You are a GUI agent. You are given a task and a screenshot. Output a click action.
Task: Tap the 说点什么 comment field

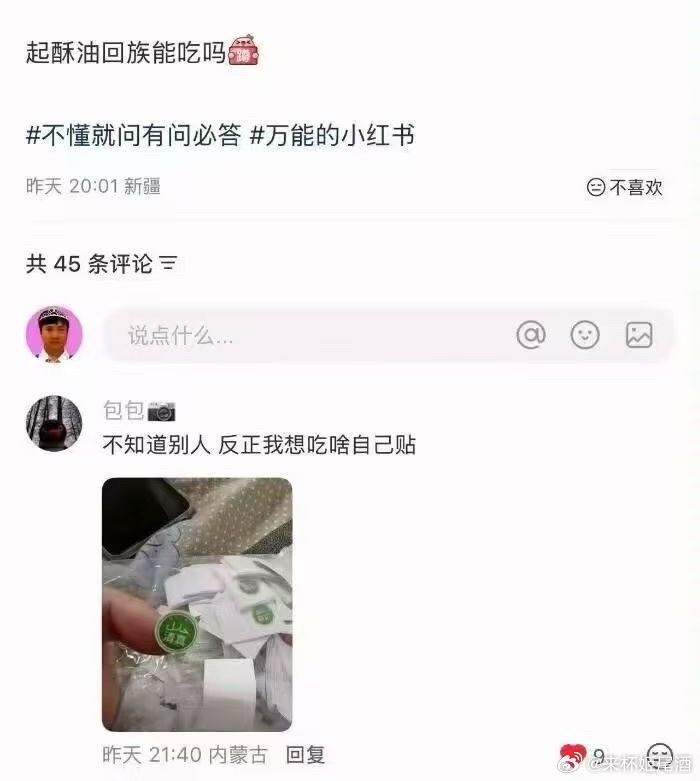click(x=300, y=335)
